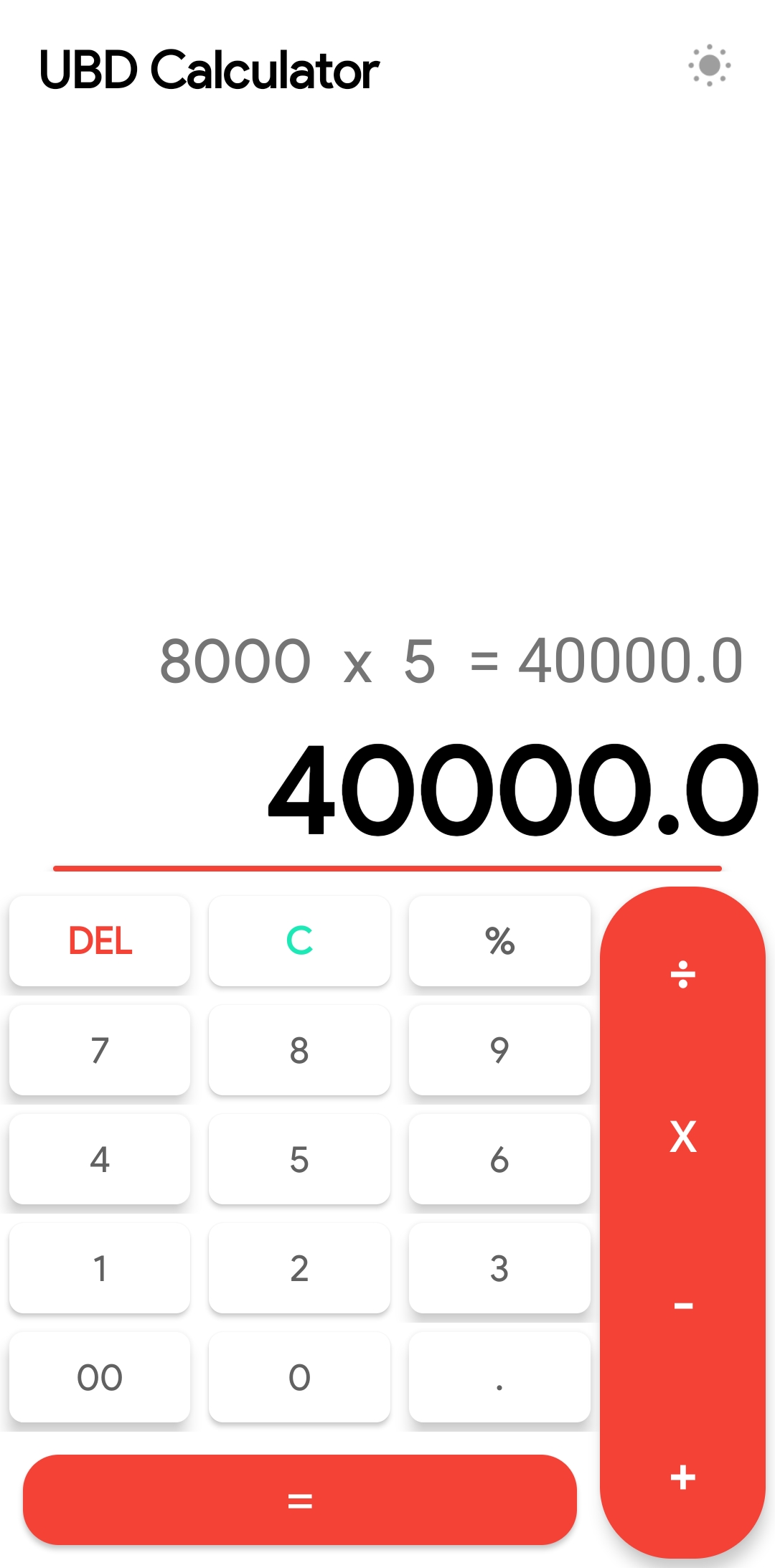Enter digit 3

coord(499,1268)
